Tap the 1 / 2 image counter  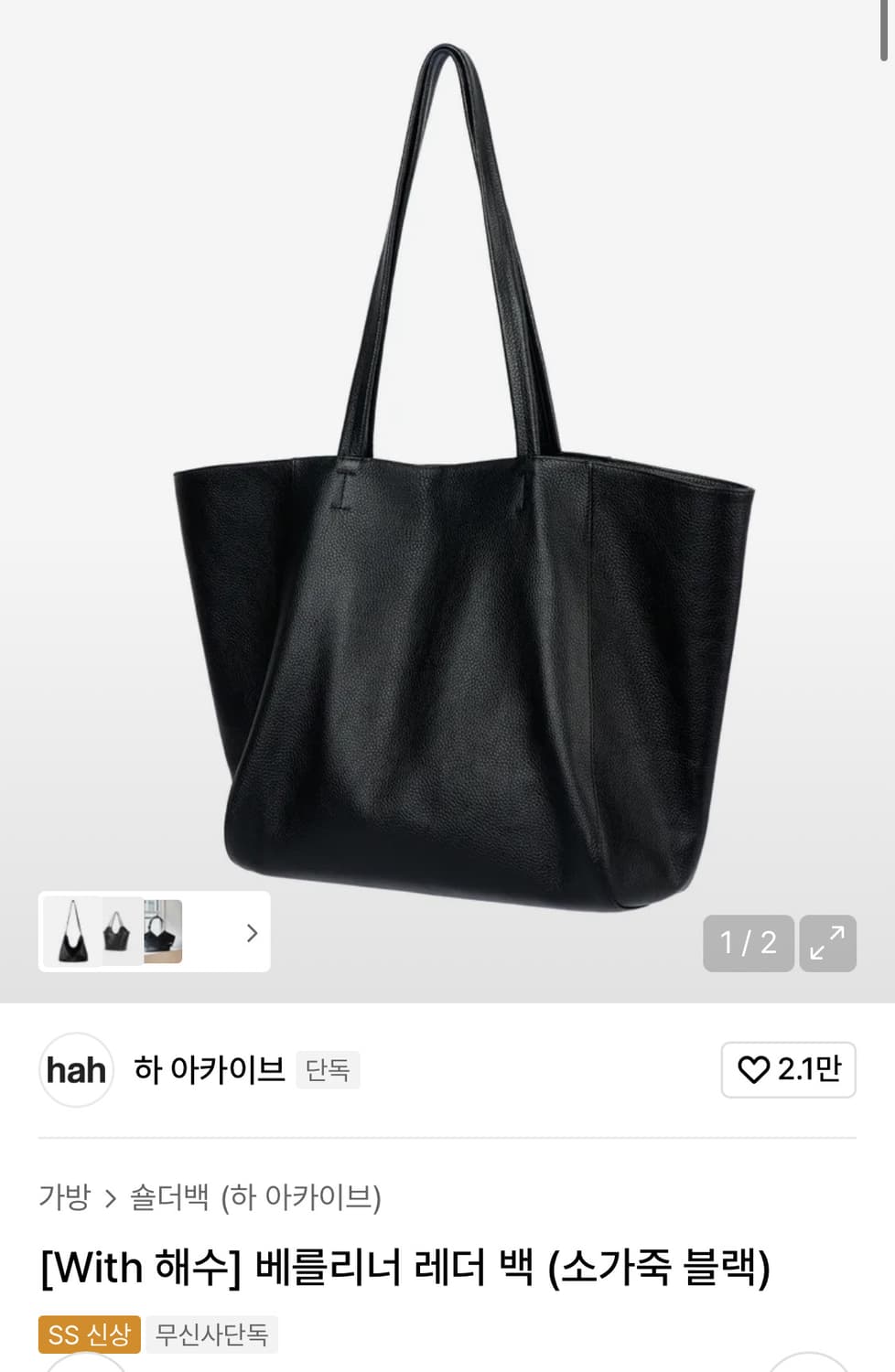click(749, 943)
